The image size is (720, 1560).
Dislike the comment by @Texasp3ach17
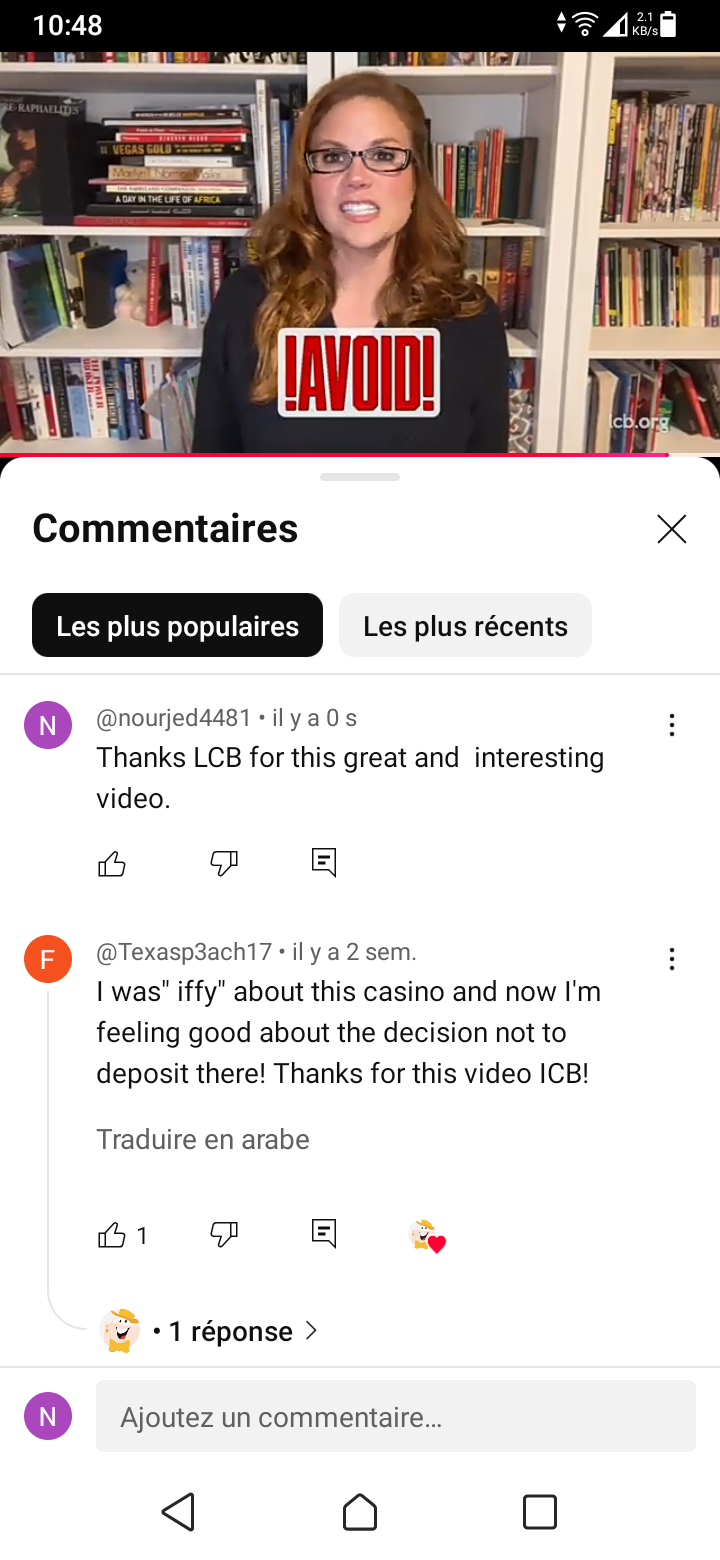[224, 1235]
